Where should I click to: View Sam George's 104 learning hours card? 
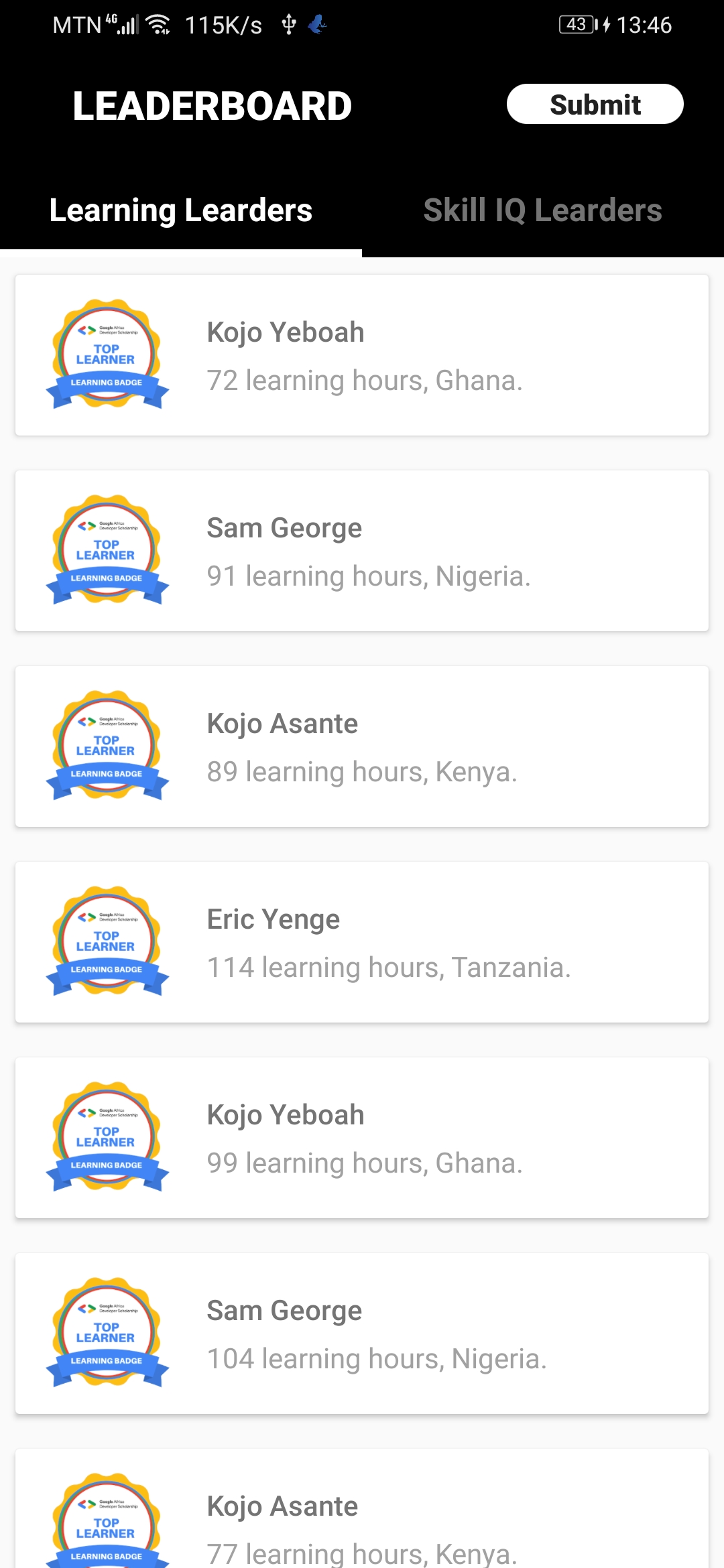362,1333
